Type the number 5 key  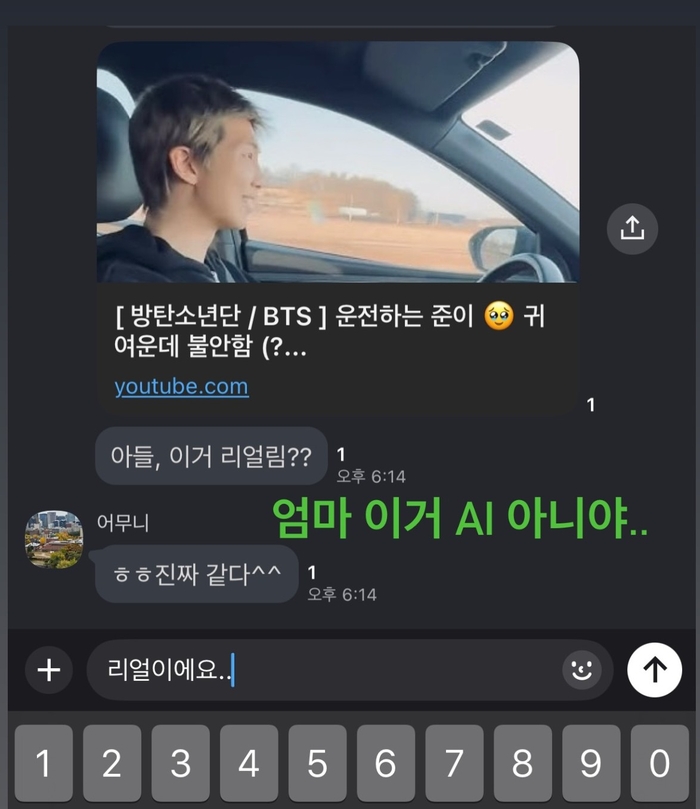(x=317, y=764)
